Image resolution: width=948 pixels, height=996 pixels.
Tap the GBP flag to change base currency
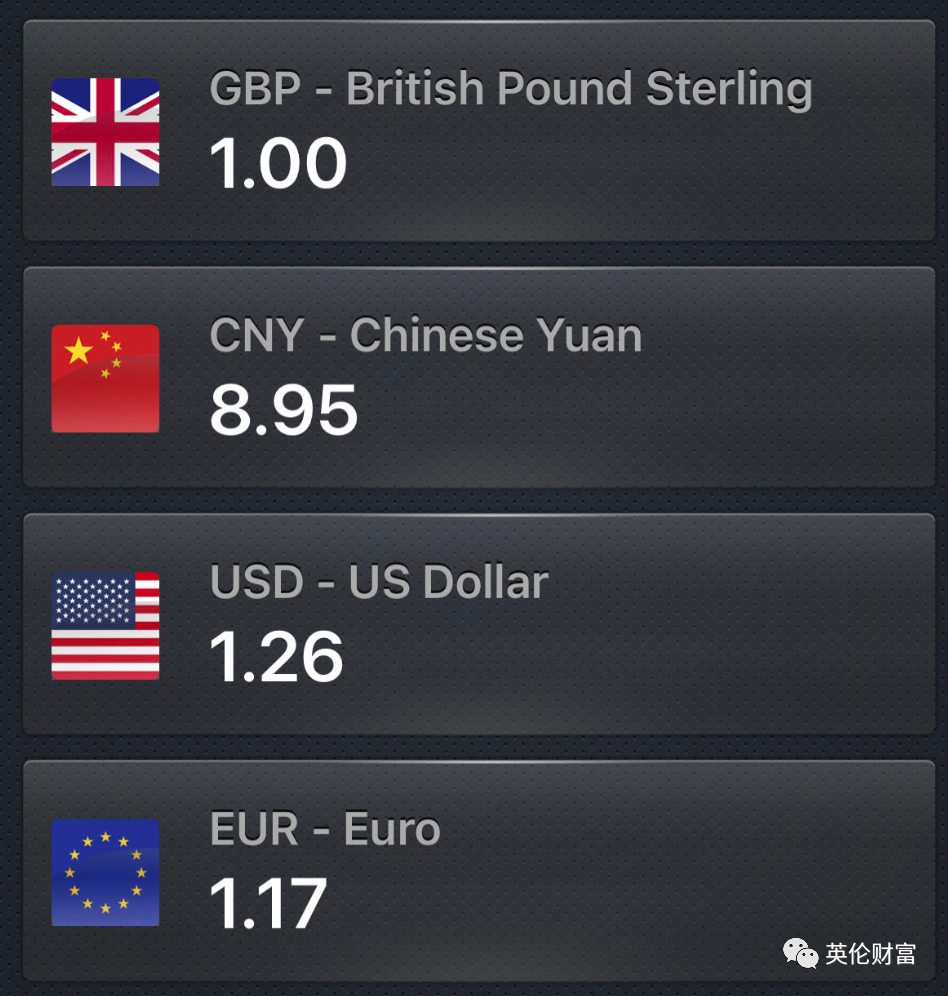(105, 131)
